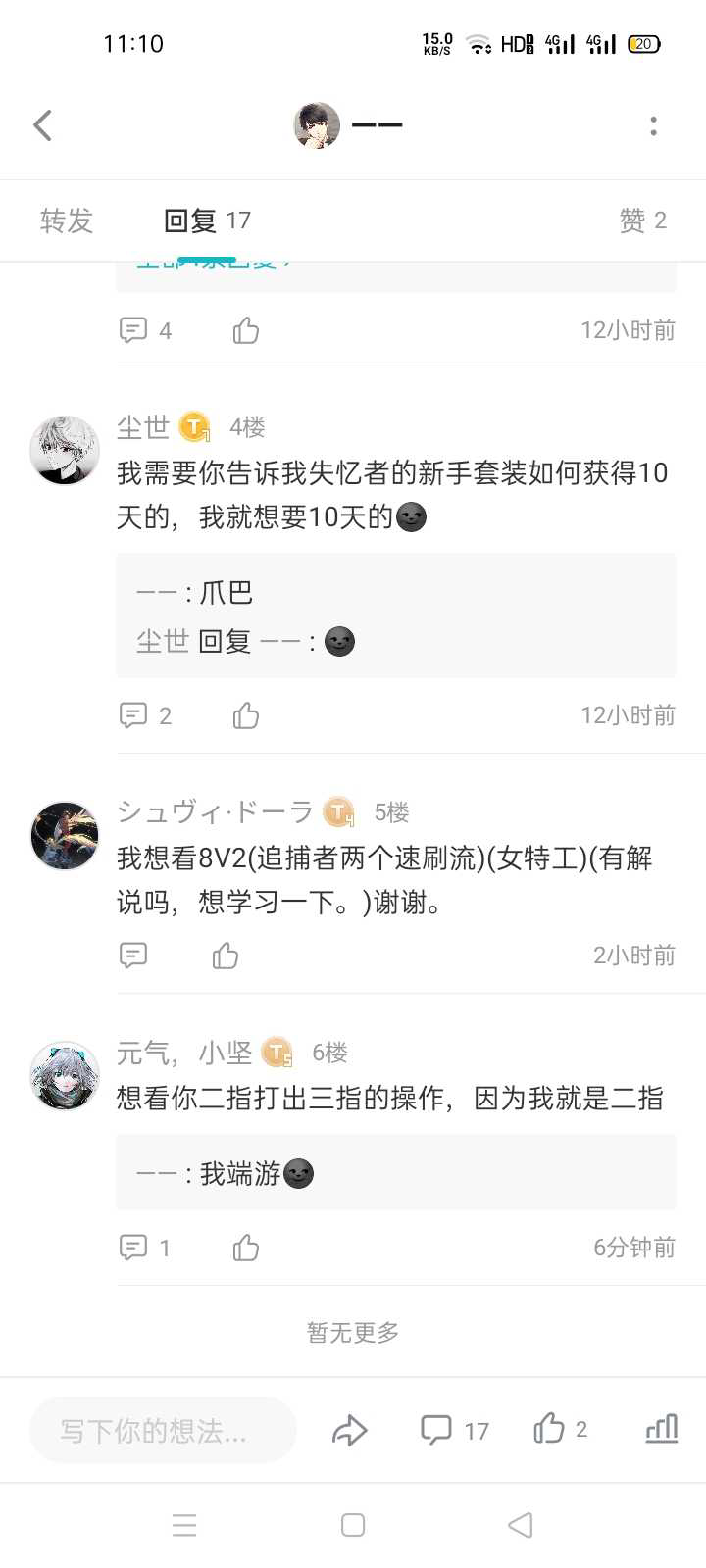Like 元气，小坚's reply with thumbs-up
Viewport: 706px width, 1568px height.
(x=245, y=1247)
